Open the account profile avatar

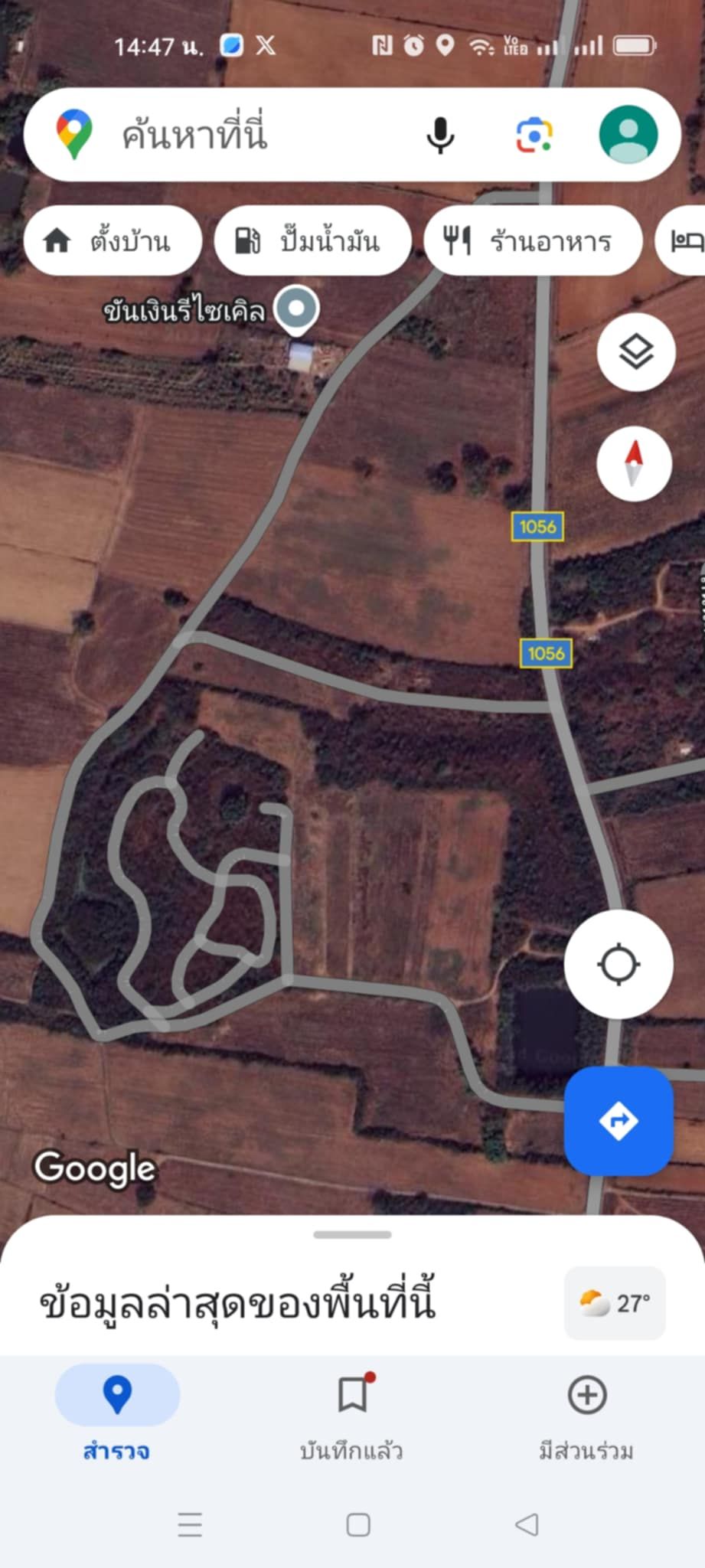click(628, 135)
